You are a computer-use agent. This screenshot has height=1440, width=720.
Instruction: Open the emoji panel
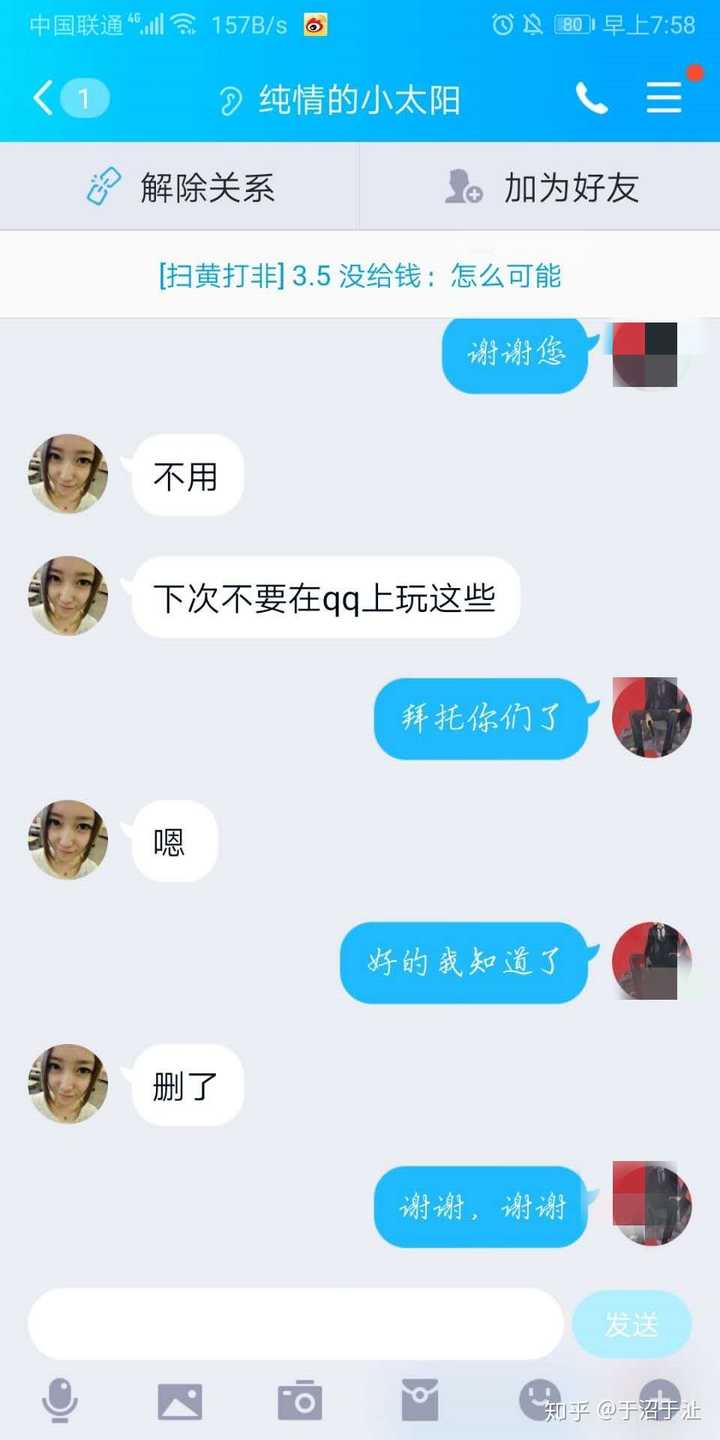pos(540,1398)
